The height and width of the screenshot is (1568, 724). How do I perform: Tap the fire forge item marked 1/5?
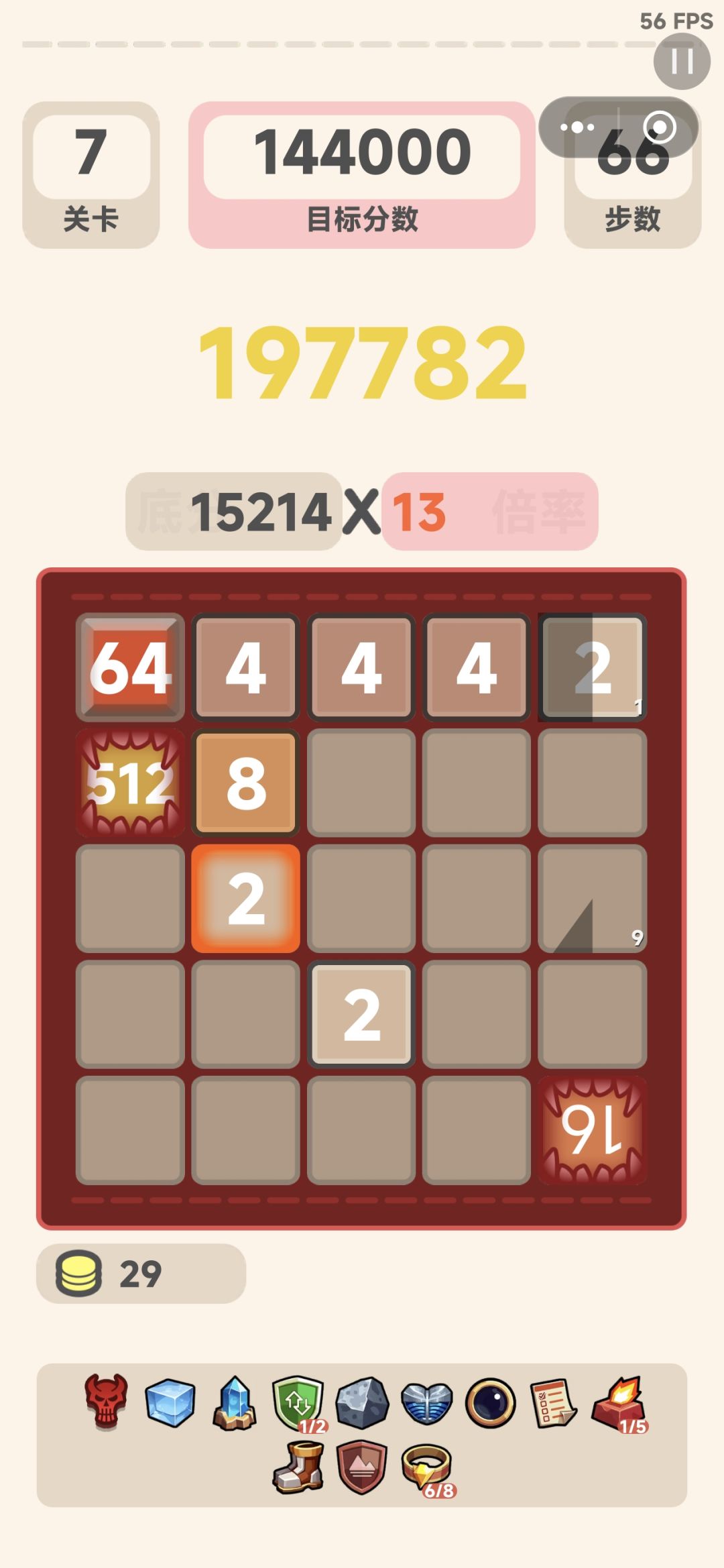coord(619,1403)
